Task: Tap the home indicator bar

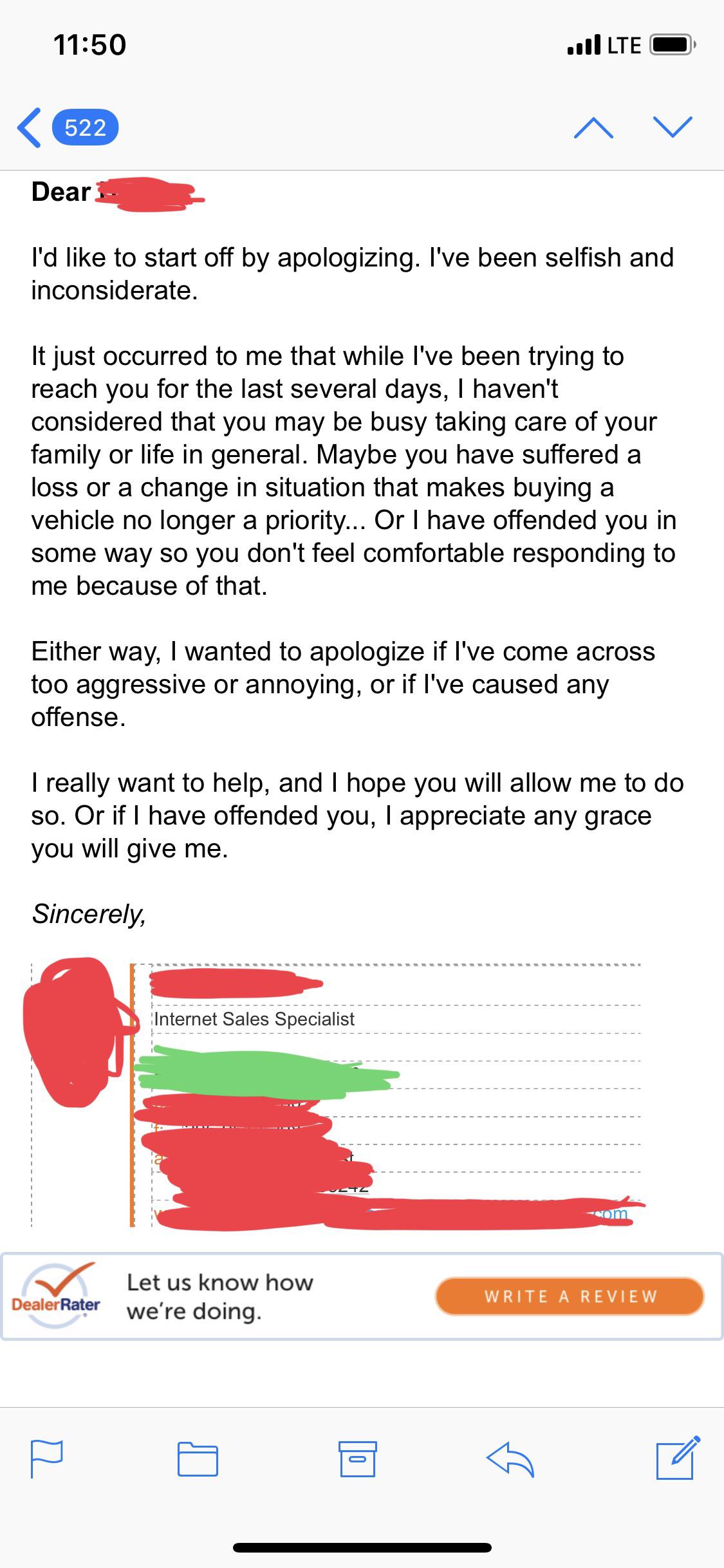Action: pos(362,1547)
